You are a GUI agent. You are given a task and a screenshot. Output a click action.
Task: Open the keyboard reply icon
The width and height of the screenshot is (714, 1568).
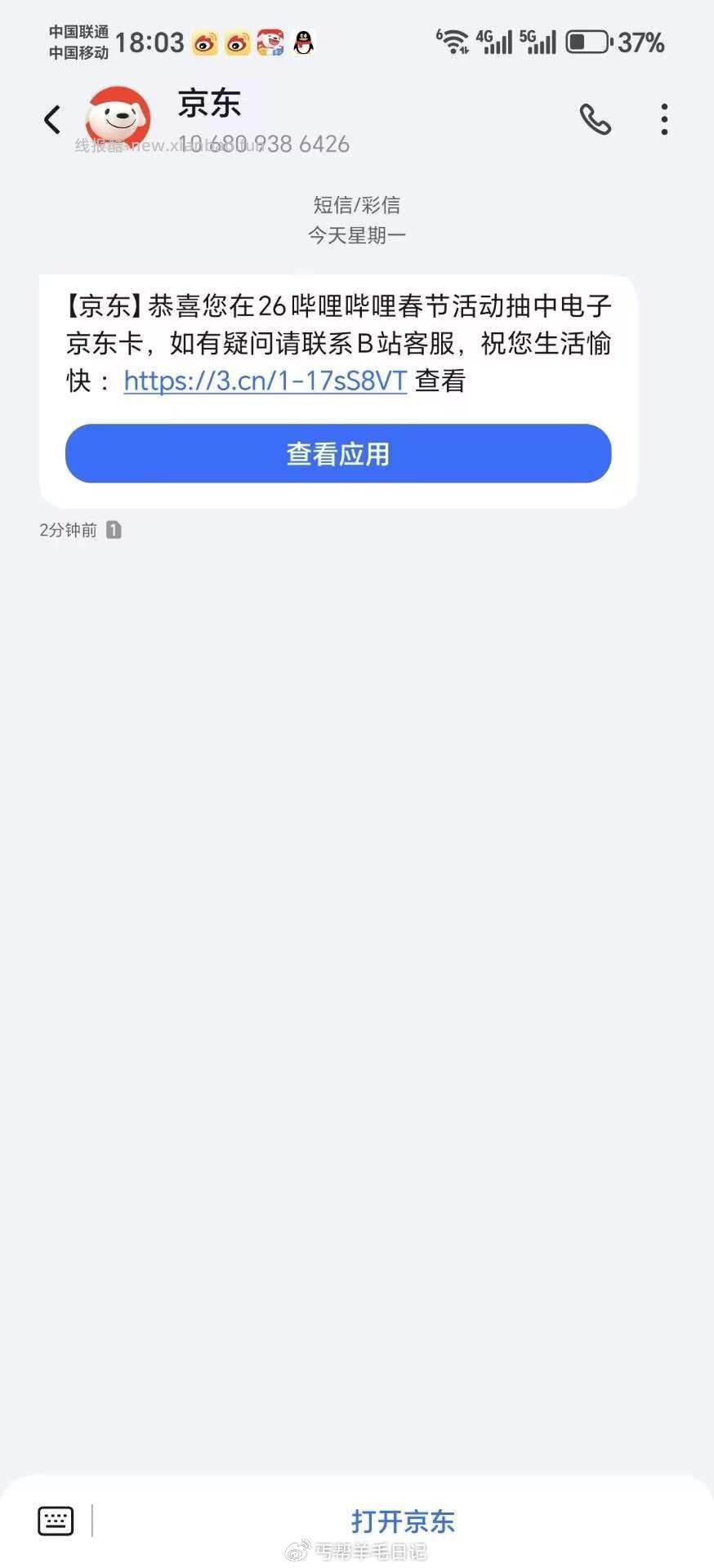55,1519
